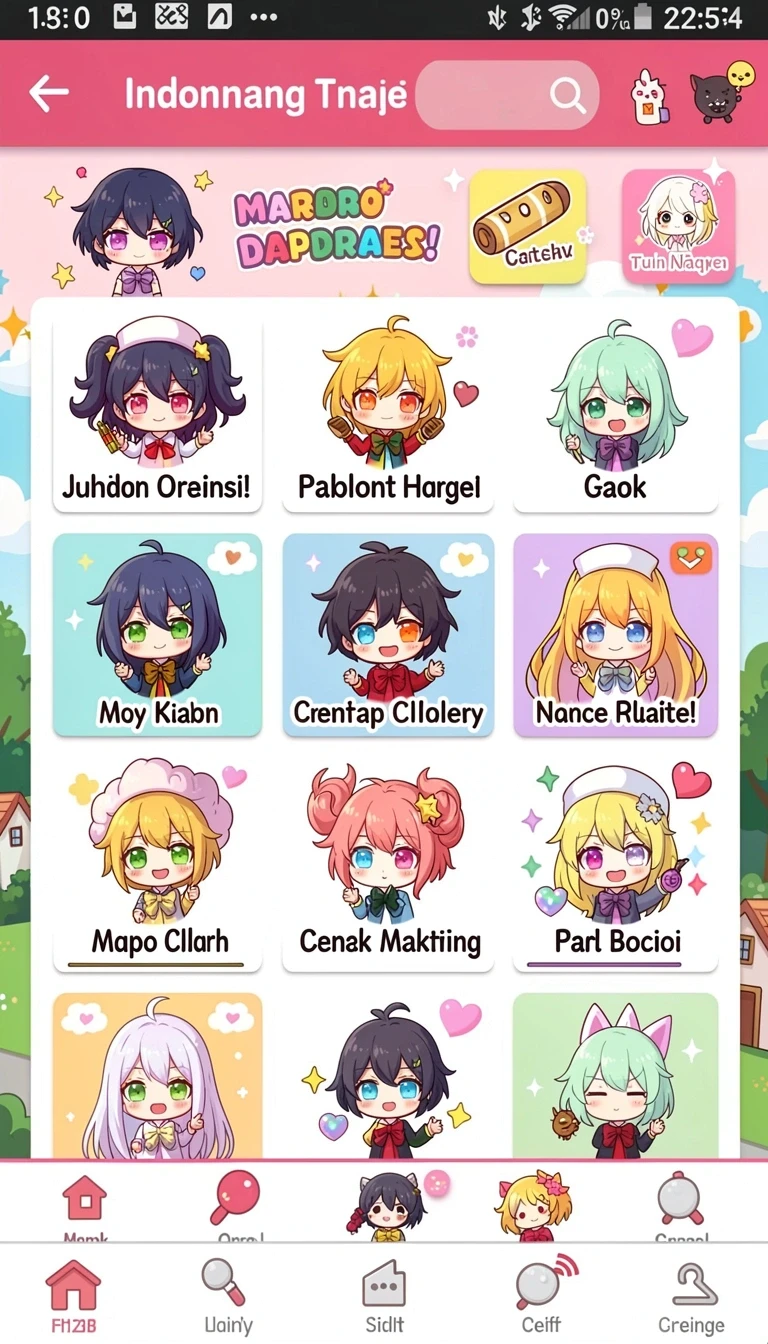Open the Crentap Cllolery card
The image size is (768, 1344).
pyautogui.click(x=388, y=635)
